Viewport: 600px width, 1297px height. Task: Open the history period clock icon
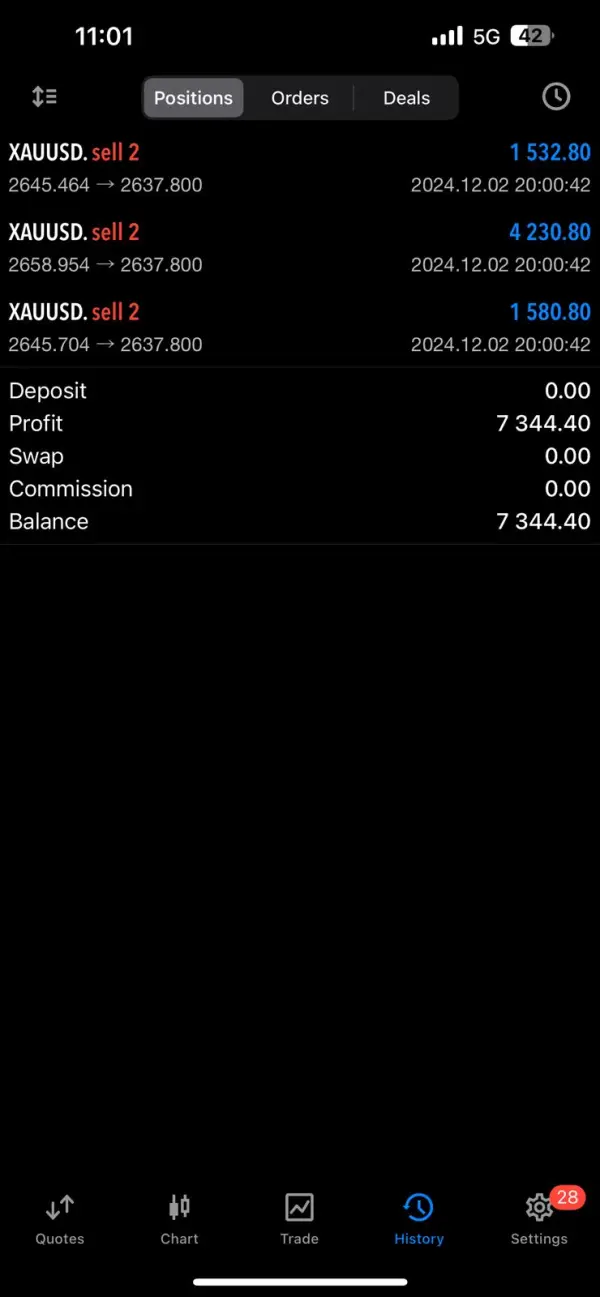(x=556, y=97)
